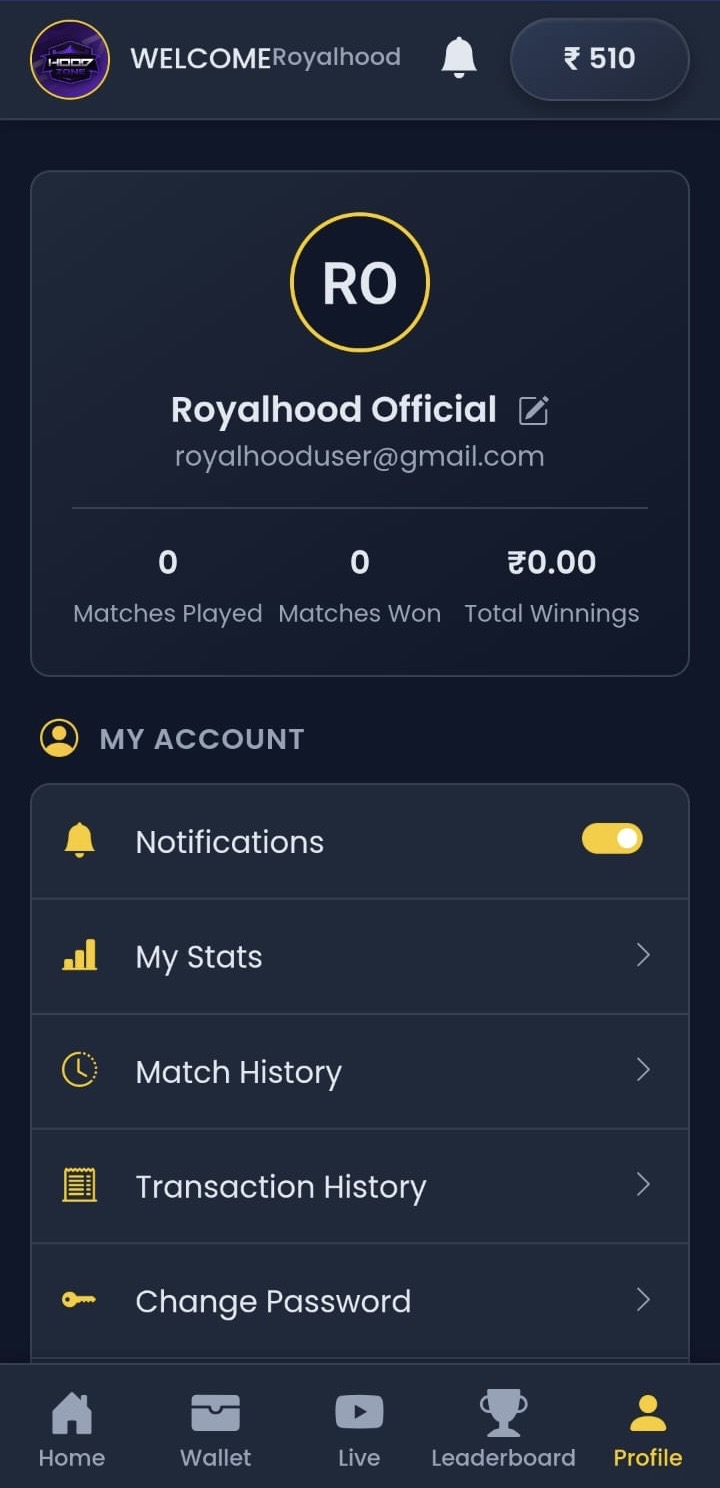Select the Profile tab
Image resolution: width=720 pixels, height=1488 pixels.
(x=647, y=1429)
